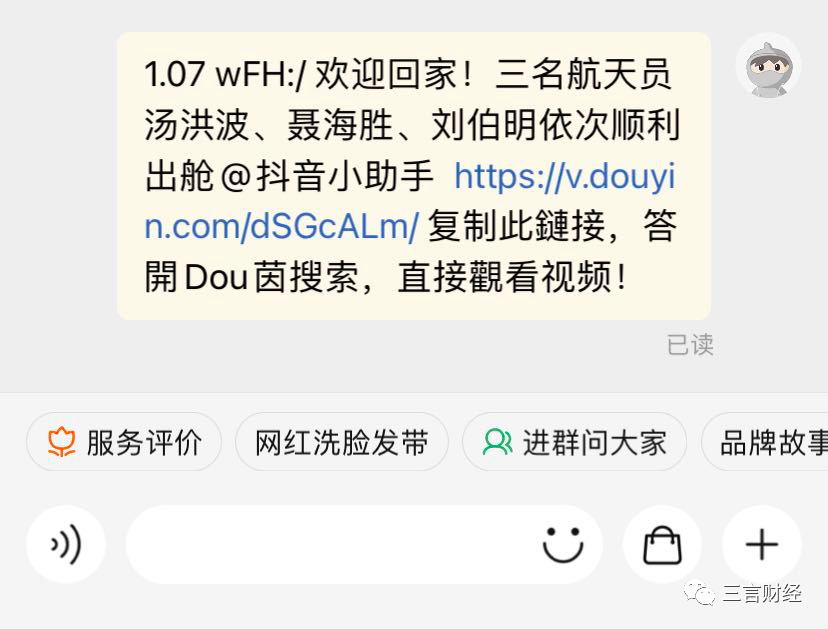Open the emoji picker
The height and width of the screenshot is (629, 828).
point(563,544)
